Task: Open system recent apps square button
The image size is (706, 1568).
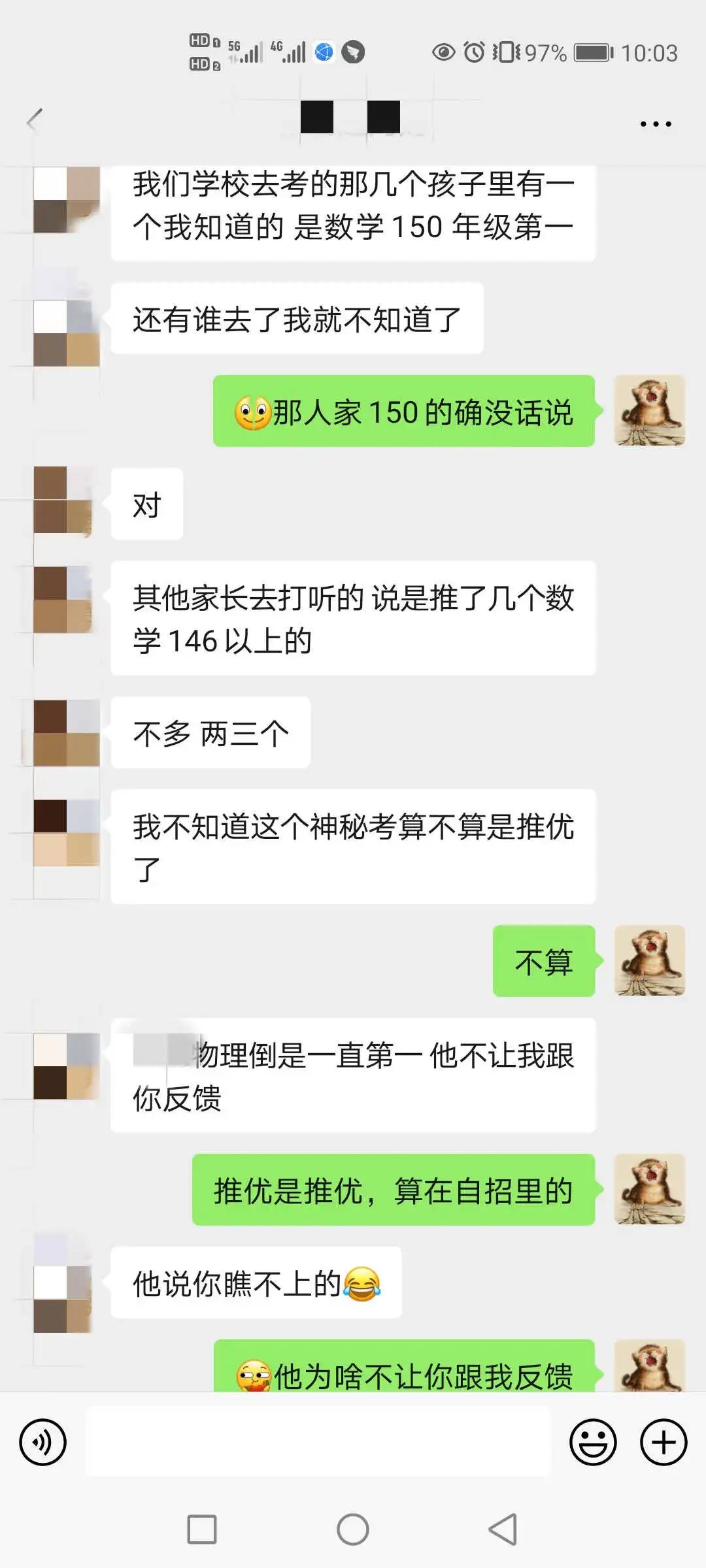Action: coord(201,1529)
